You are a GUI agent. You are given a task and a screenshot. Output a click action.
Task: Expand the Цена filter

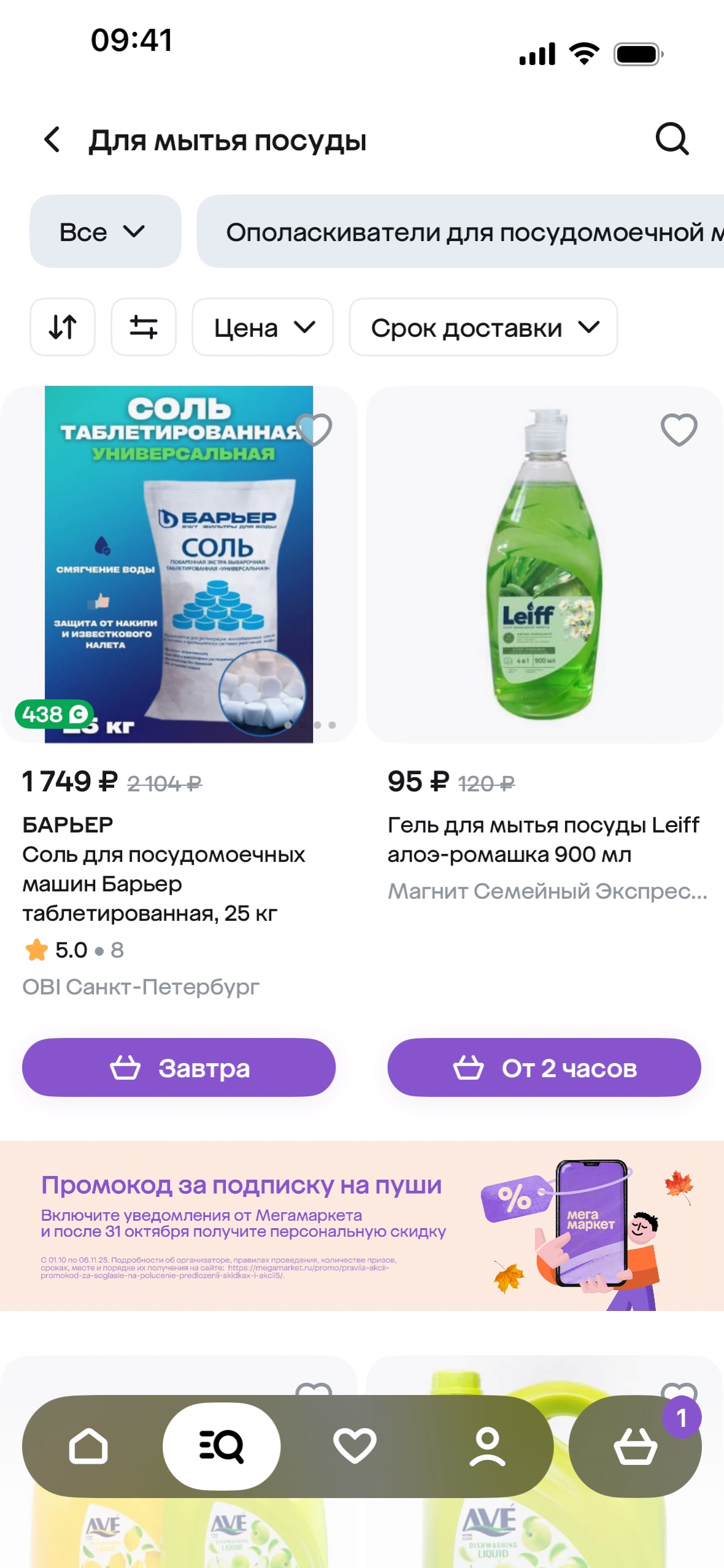[x=263, y=328]
